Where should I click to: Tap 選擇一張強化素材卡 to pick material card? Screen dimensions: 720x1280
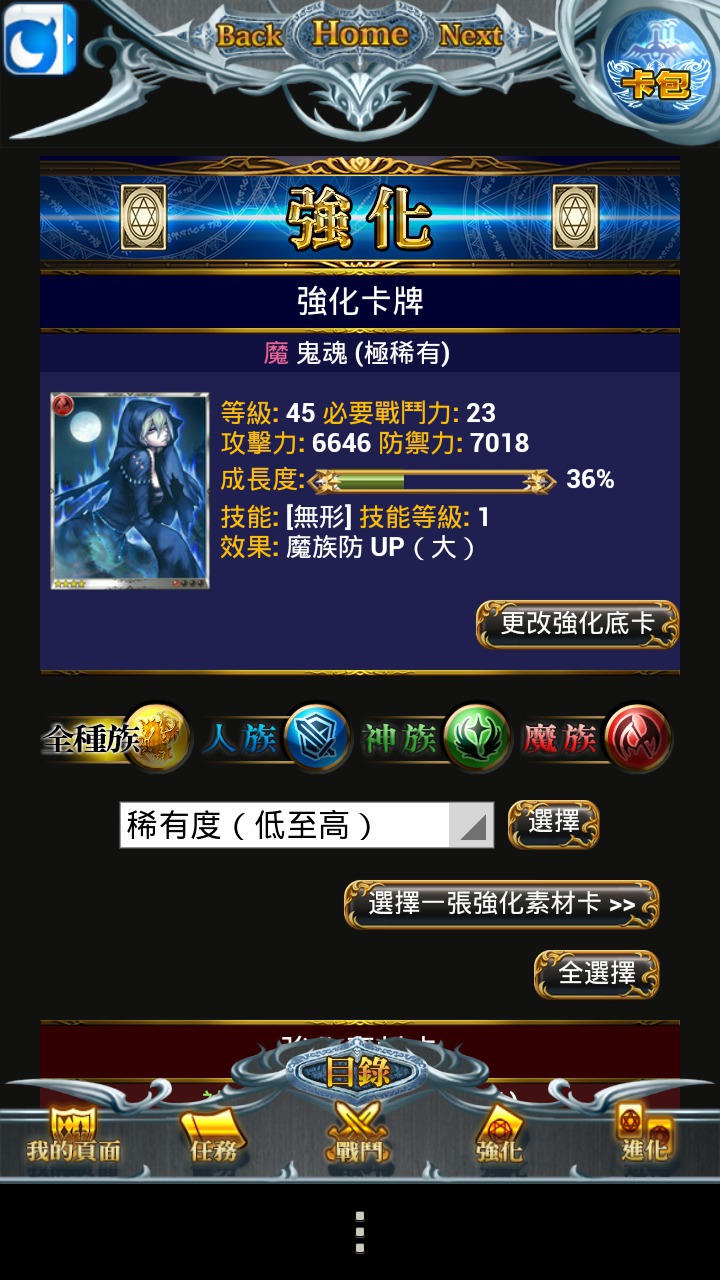tap(501, 904)
